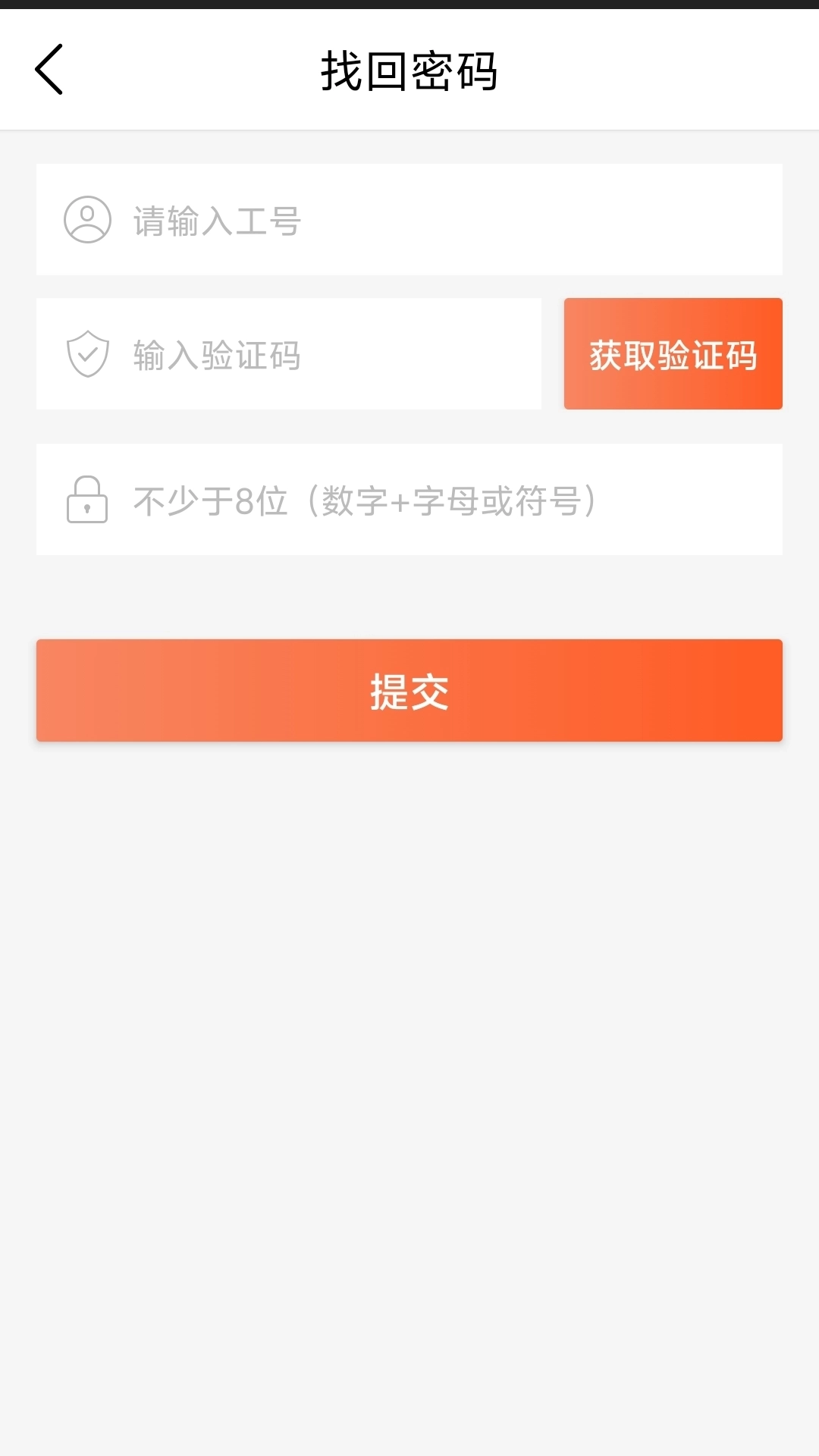
Task: Request a verification code
Action: click(673, 353)
